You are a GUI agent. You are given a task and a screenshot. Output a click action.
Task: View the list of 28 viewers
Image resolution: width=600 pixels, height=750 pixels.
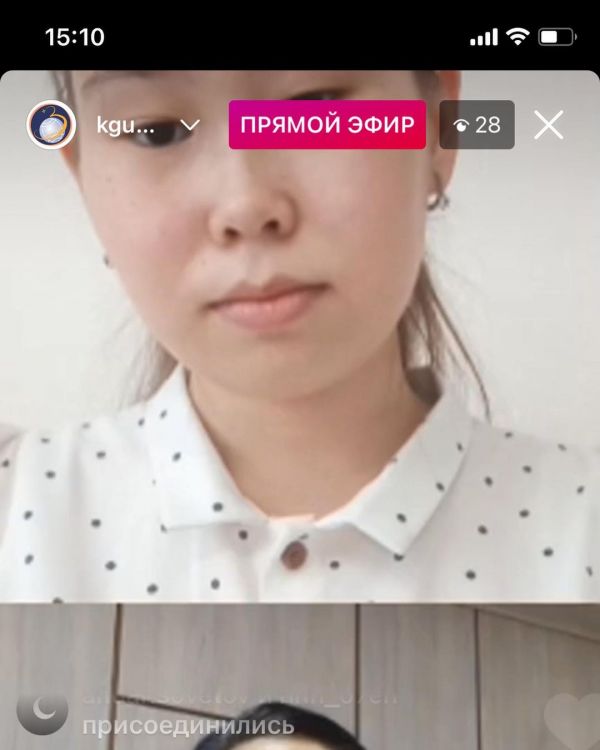(477, 125)
